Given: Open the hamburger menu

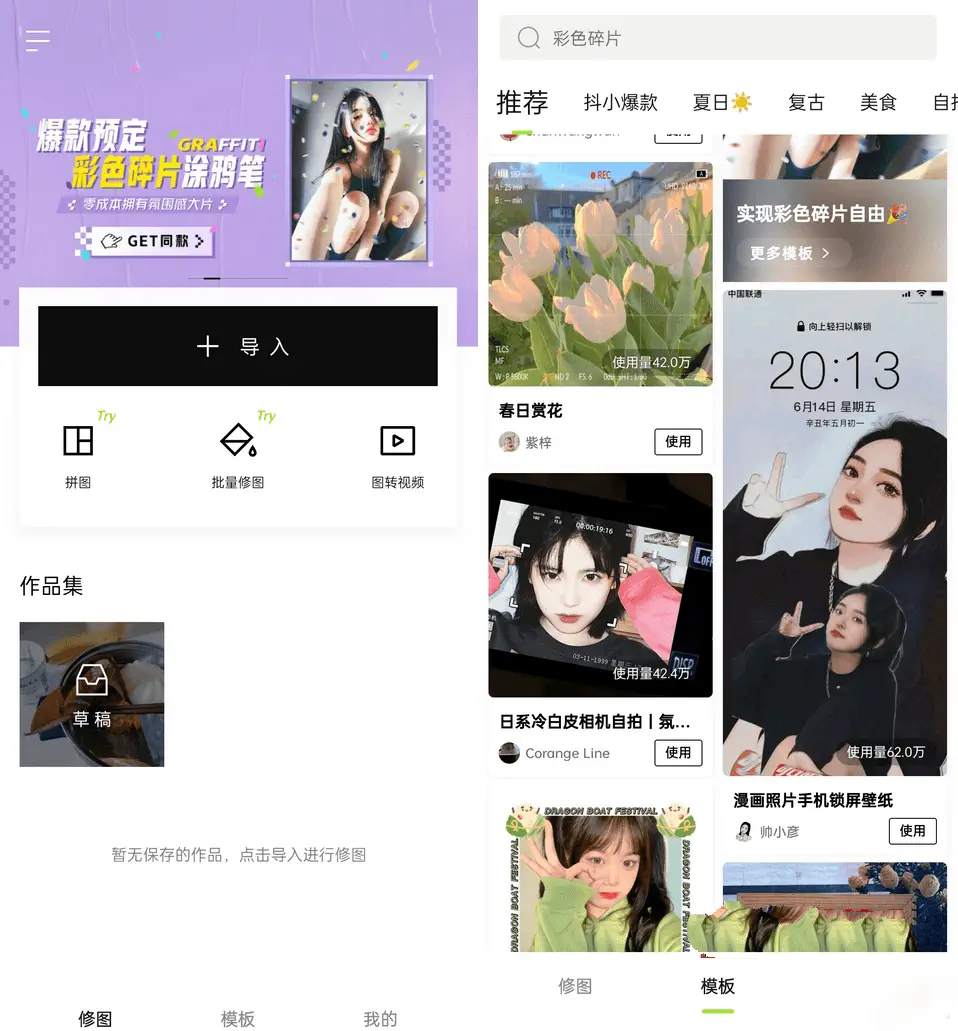Looking at the screenshot, I should click(38, 40).
